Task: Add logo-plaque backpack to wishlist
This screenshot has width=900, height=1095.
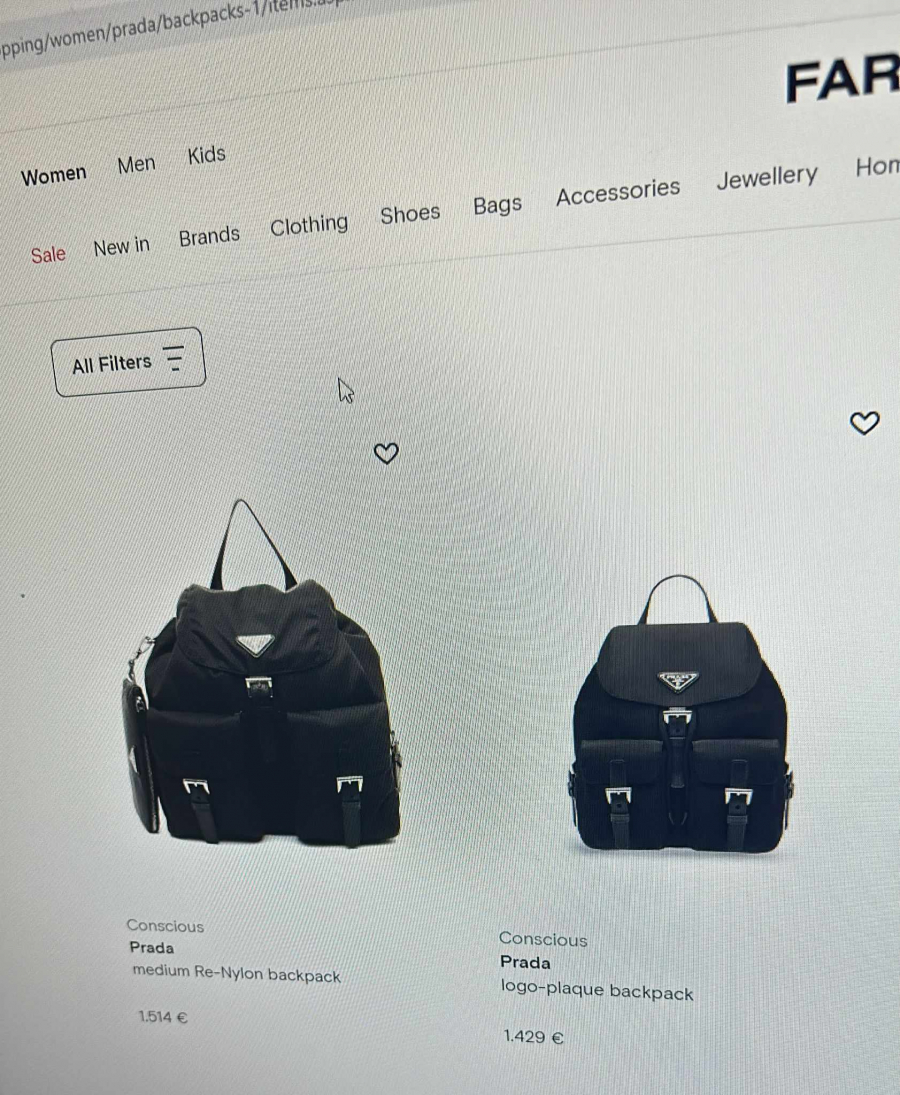Action: point(864,423)
